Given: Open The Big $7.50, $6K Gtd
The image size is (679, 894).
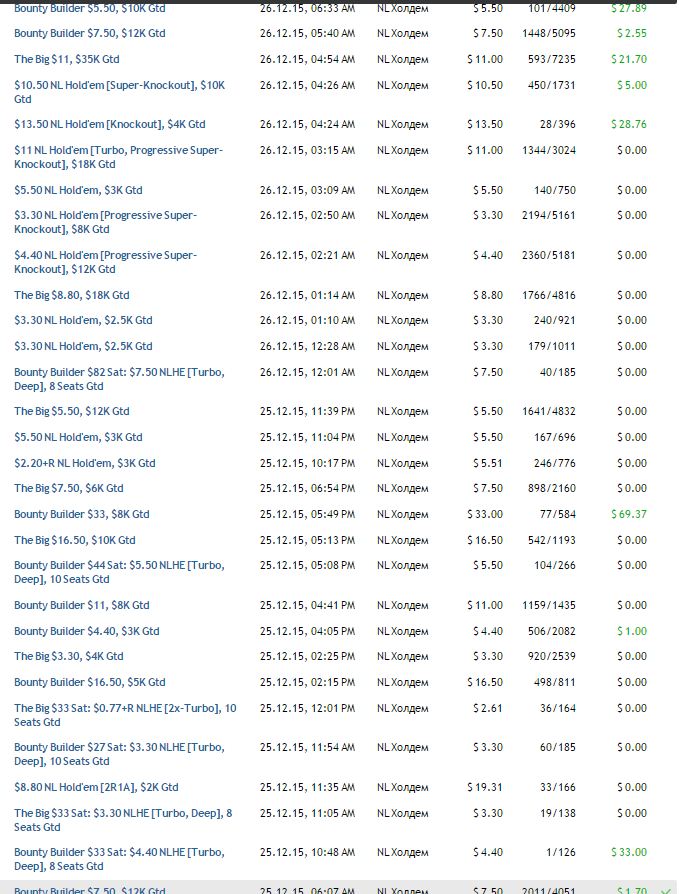Looking at the screenshot, I should point(68,489).
